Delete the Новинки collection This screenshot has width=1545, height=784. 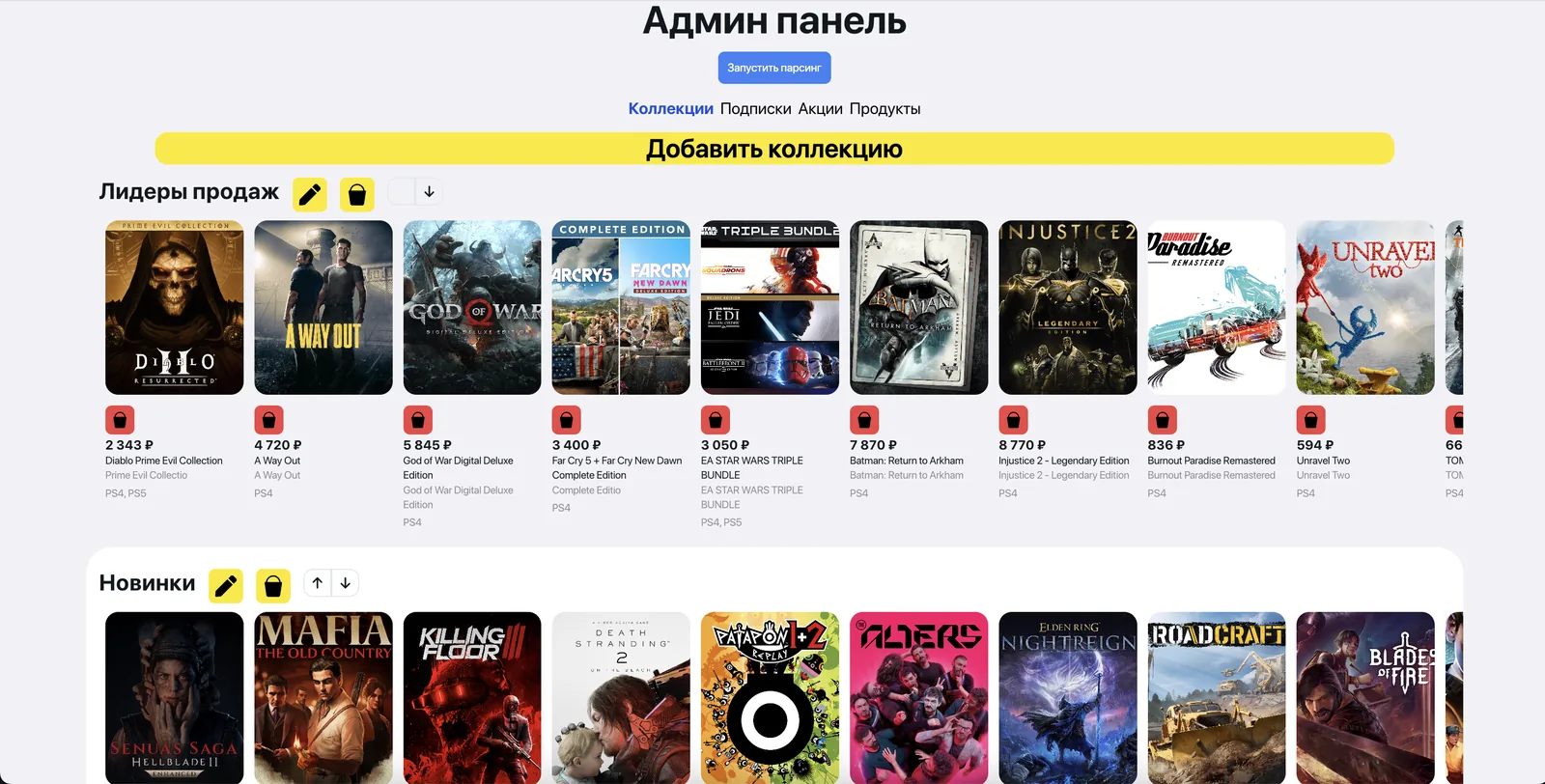(x=273, y=586)
